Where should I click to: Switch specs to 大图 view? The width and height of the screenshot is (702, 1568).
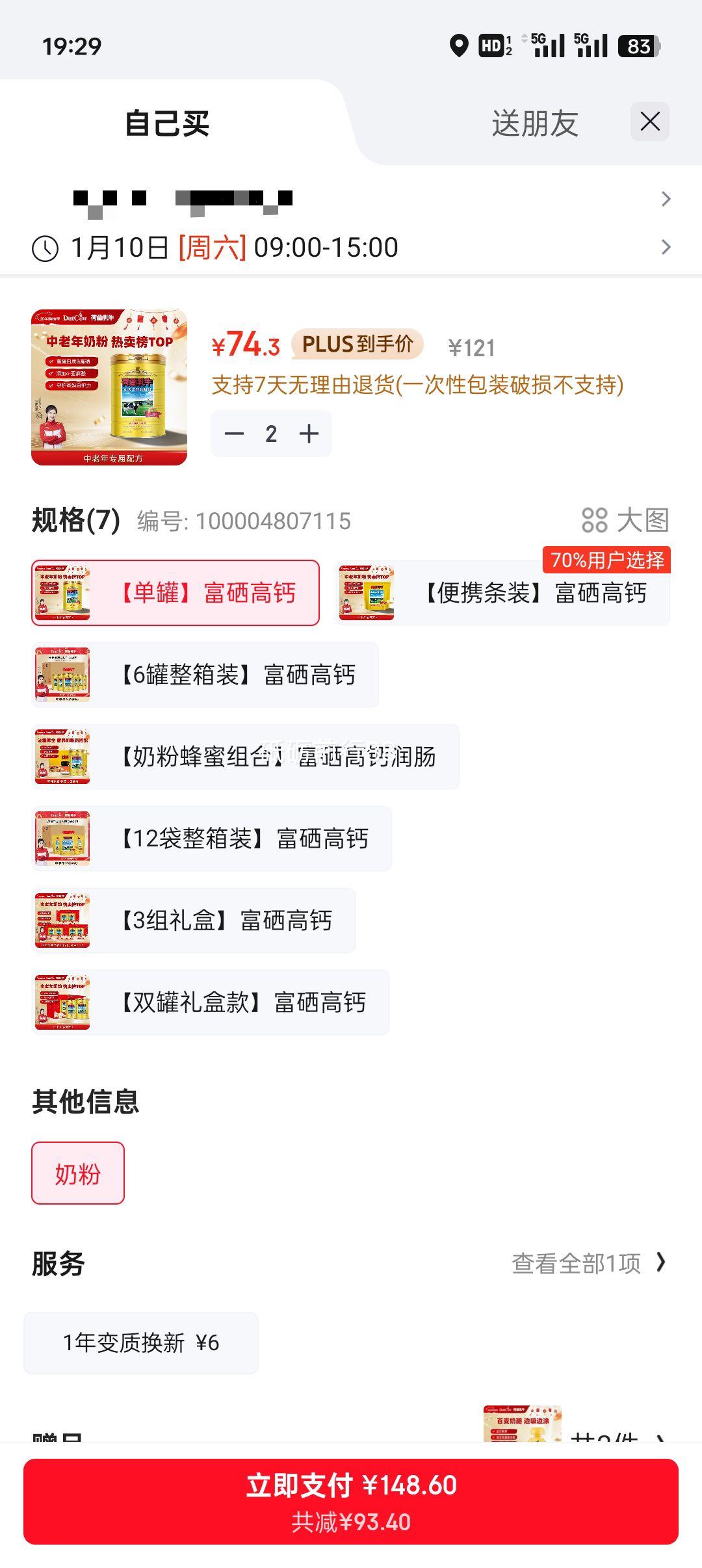click(x=625, y=520)
